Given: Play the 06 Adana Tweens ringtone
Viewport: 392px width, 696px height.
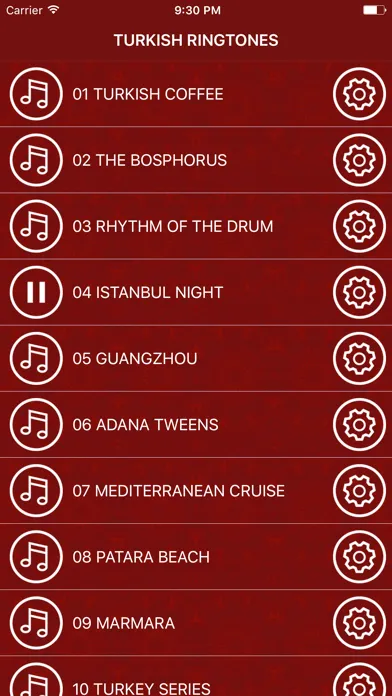Looking at the screenshot, I should pyautogui.click(x=36, y=425).
